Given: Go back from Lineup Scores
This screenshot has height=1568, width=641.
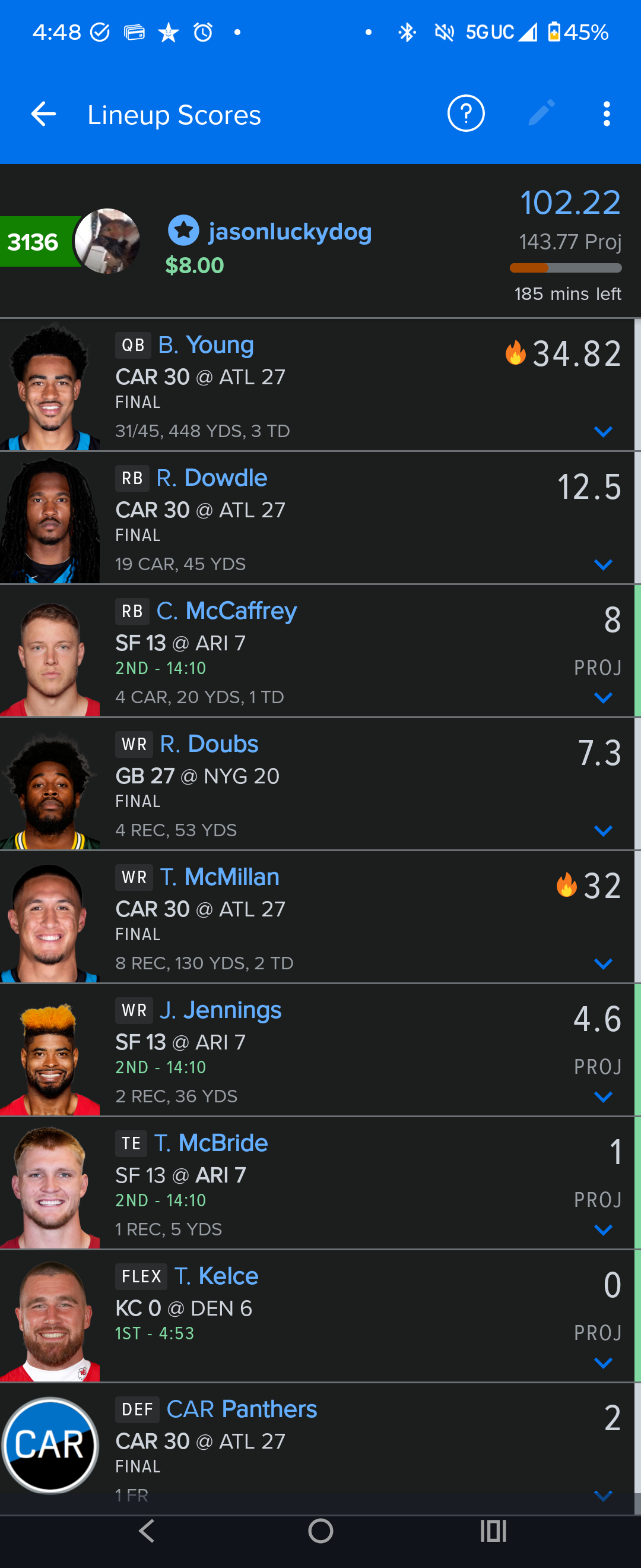Looking at the screenshot, I should coord(43,114).
